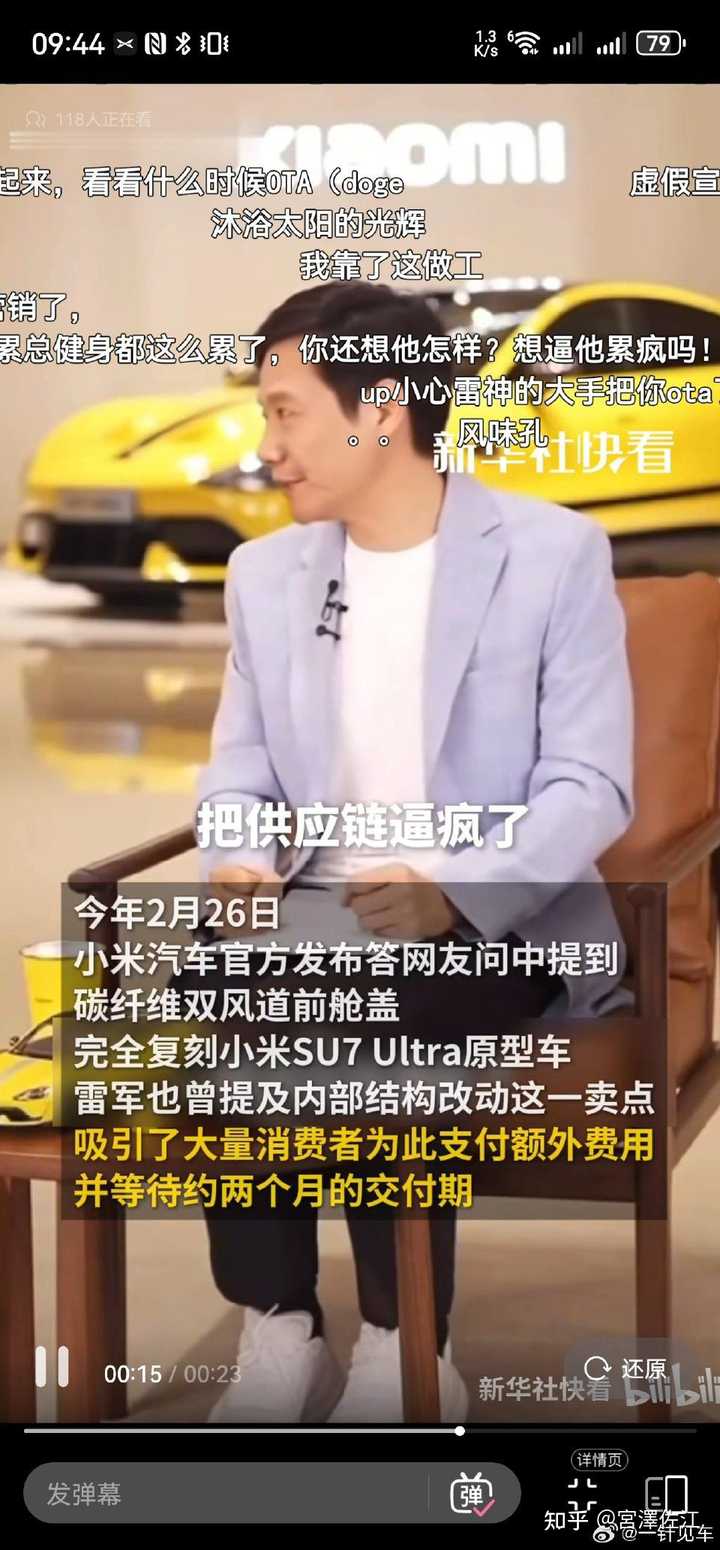This screenshot has width=720, height=1550.
Task: Switch video to landscape fullscreen mode
Action: point(666,1494)
